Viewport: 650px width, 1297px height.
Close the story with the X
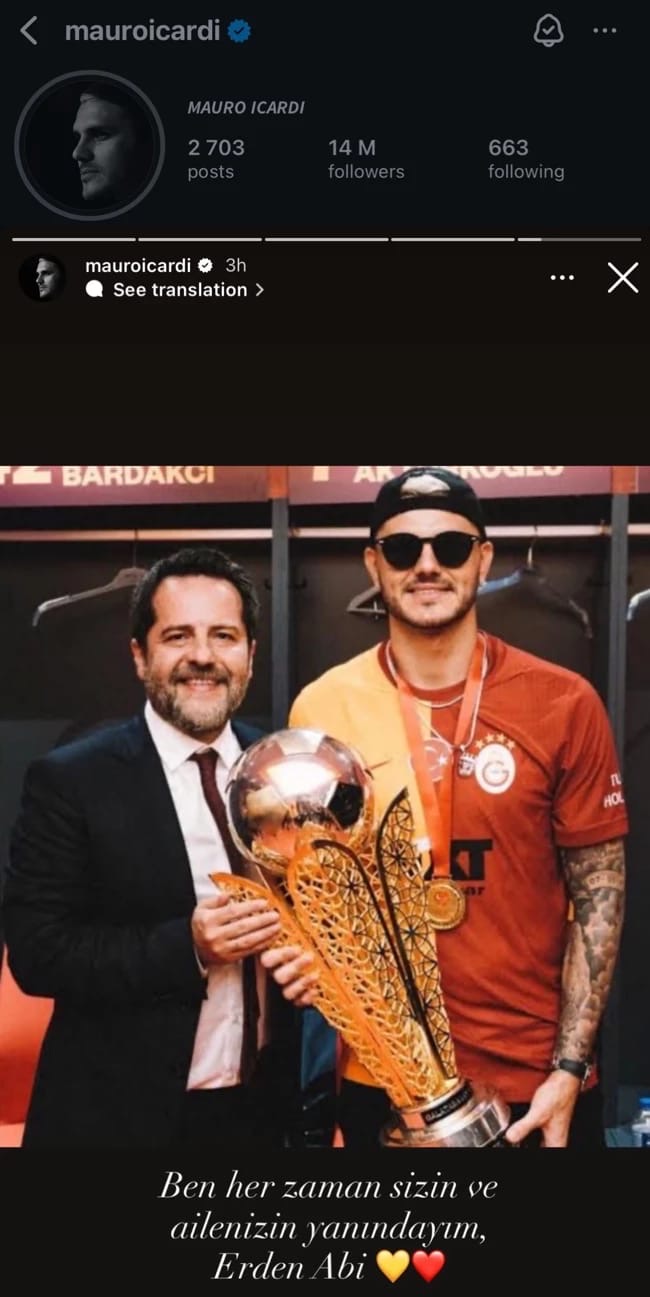[622, 277]
